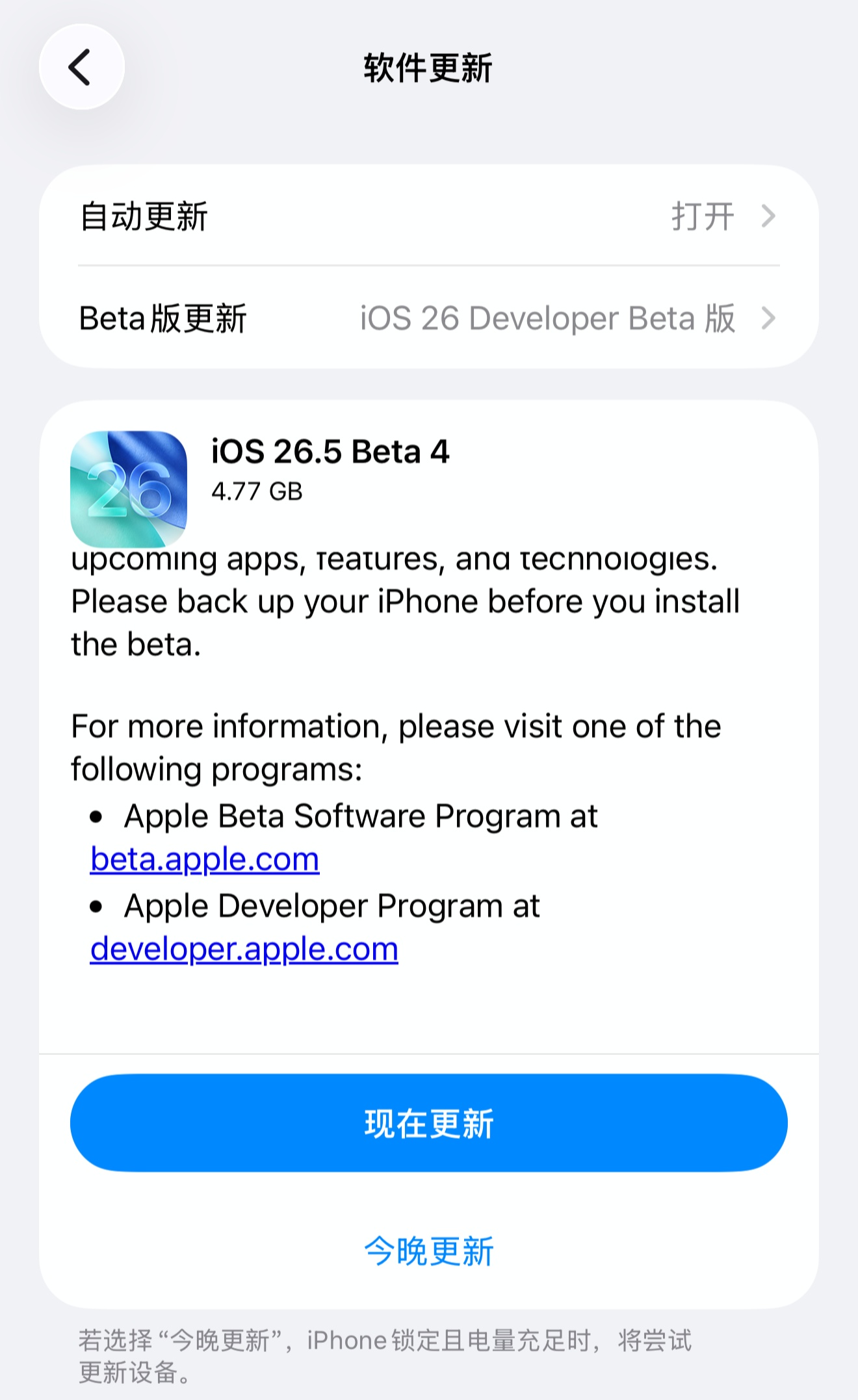Tap 现在更新 to update now
Image resolution: width=858 pixels, height=1400 pixels.
click(x=428, y=1123)
